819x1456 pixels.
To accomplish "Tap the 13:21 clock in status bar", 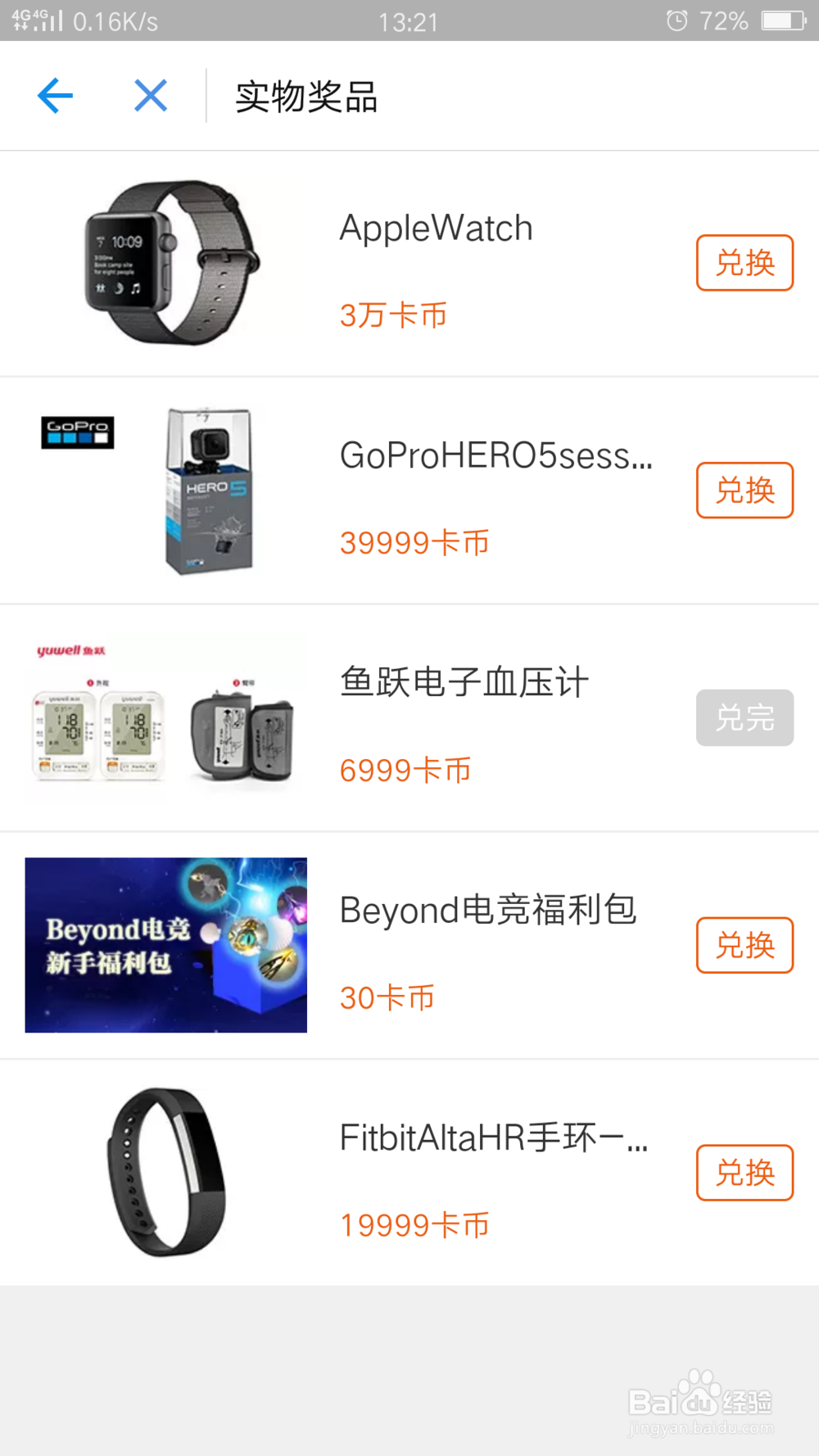I will coord(409,20).
